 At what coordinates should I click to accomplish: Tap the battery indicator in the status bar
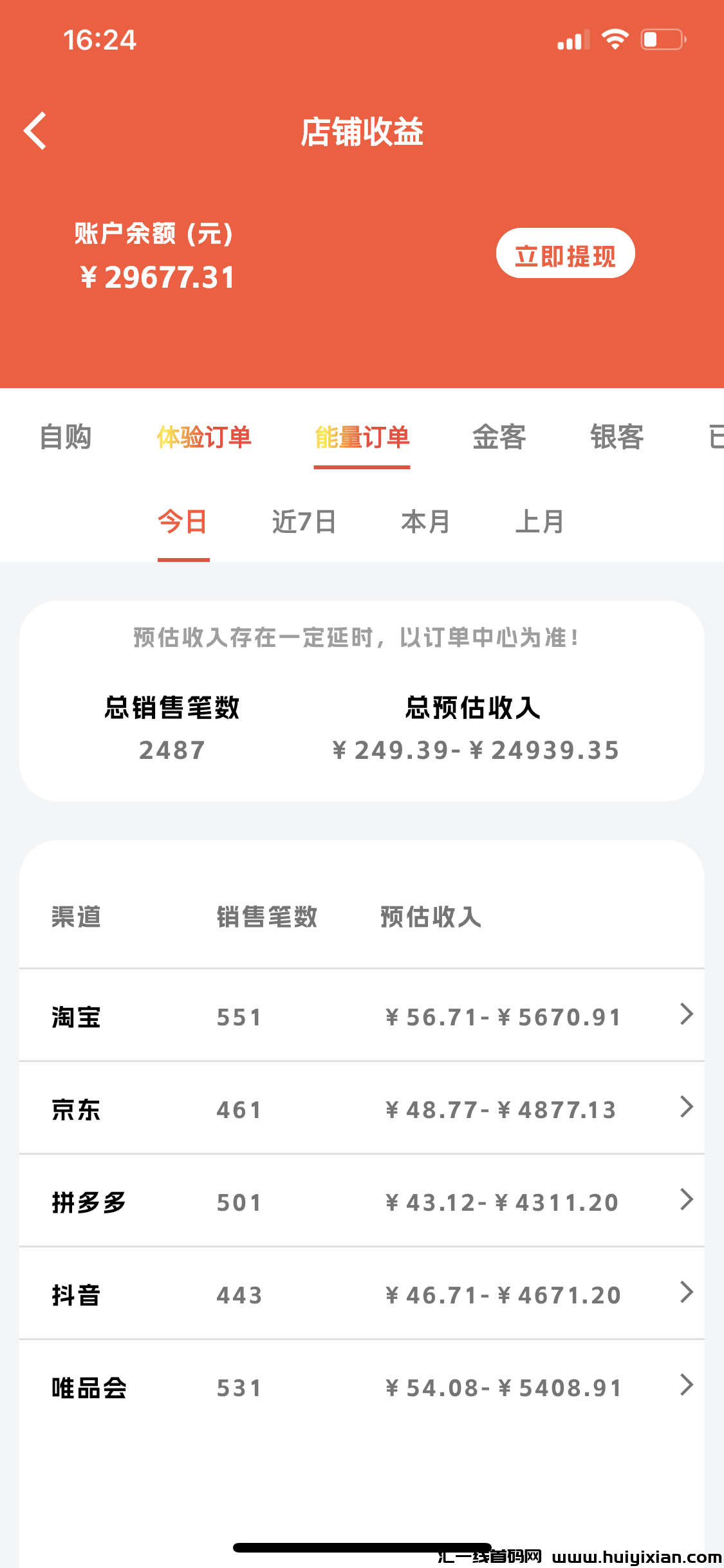[x=663, y=40]
